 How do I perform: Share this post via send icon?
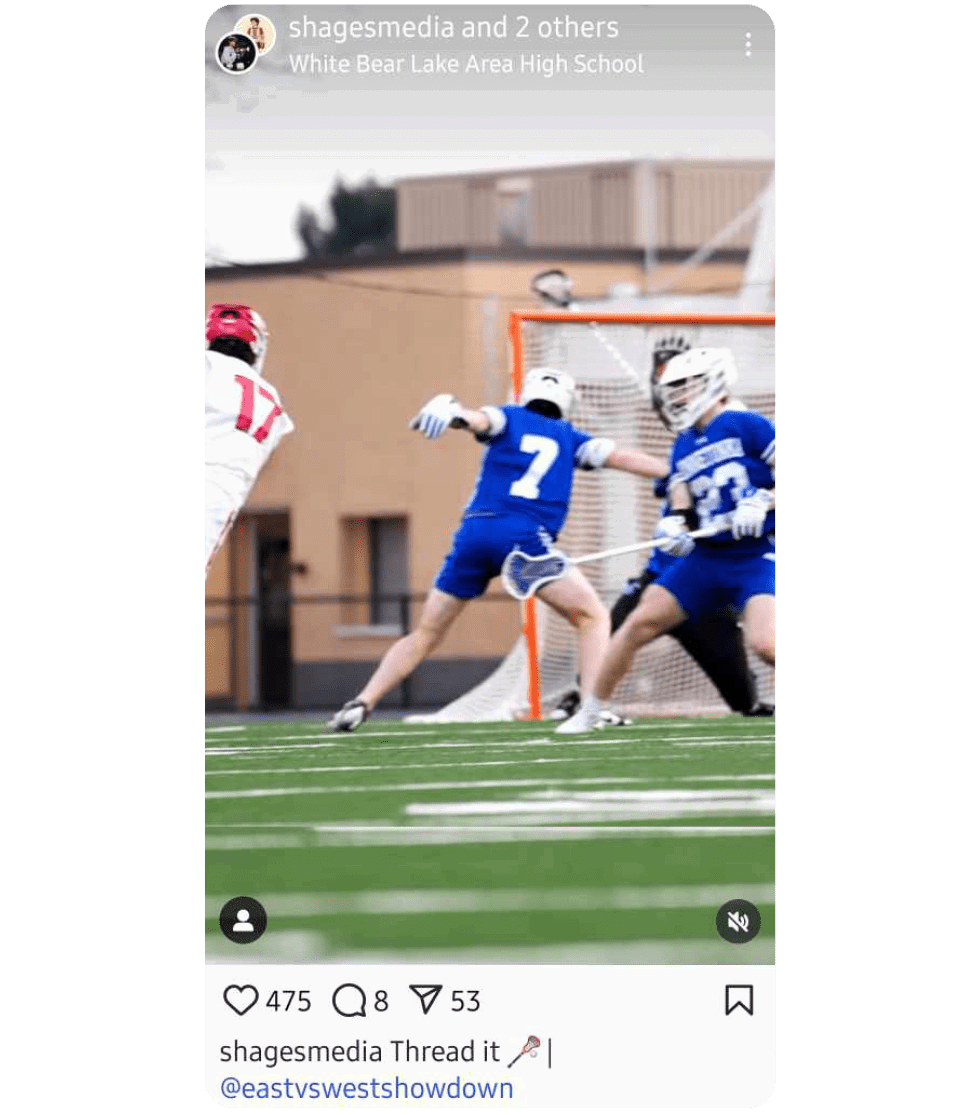click(426, 1000)
